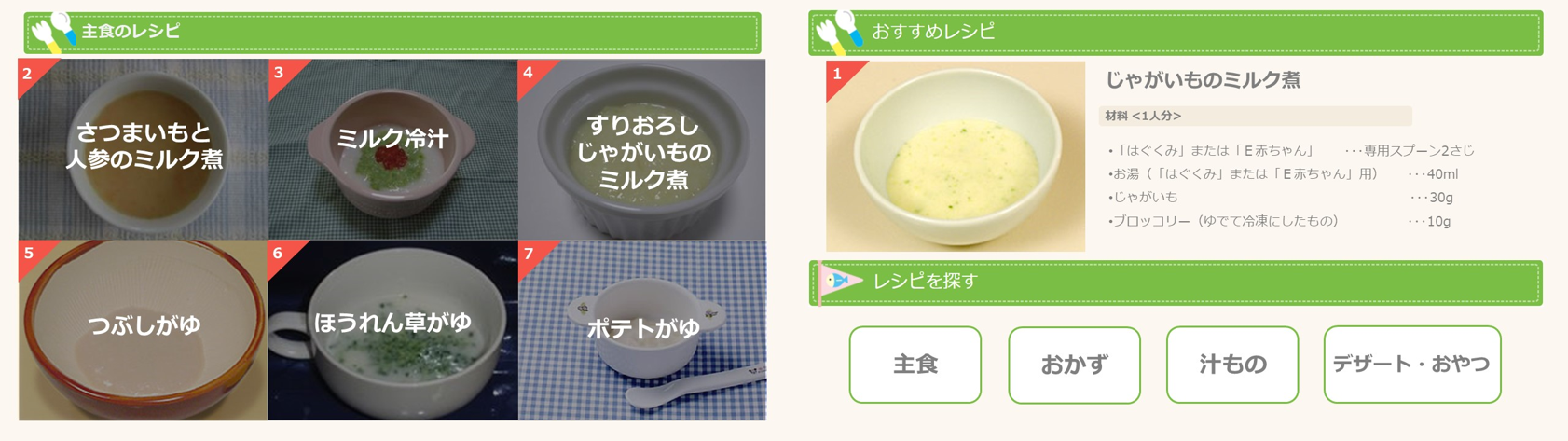Select the 主食 category button
1568x441 pixels.
(x=915, y=365)
